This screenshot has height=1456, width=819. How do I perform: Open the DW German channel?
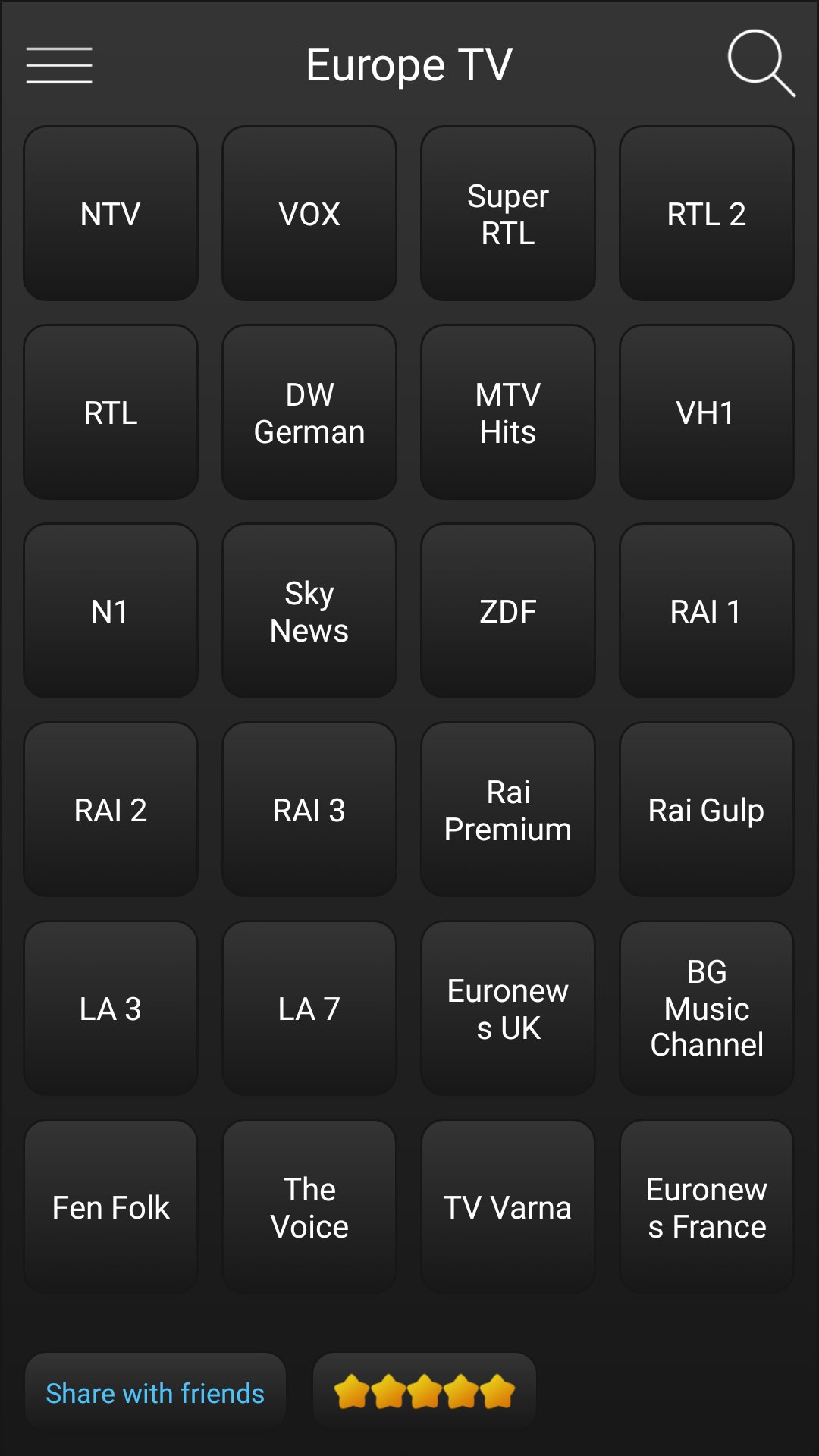click(x=309, y=412)
